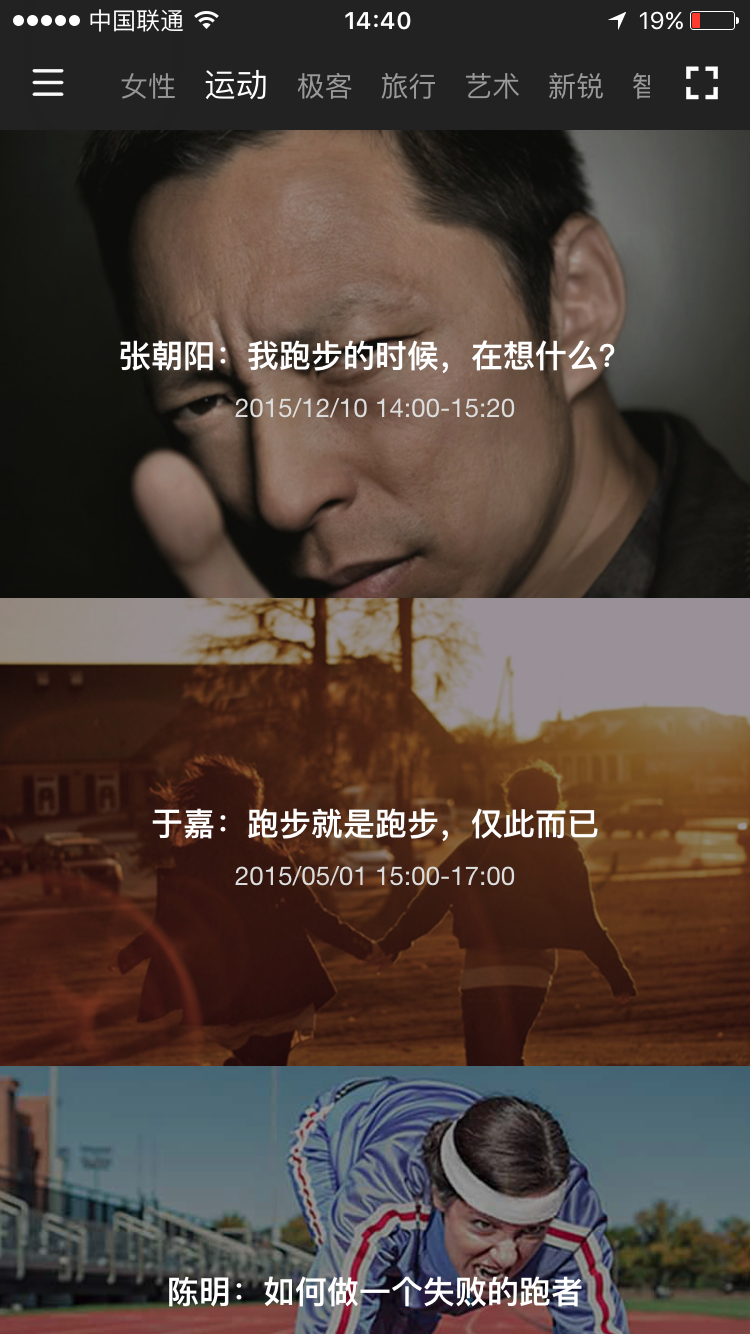Open 于嘉：跑步就是跑步，仅此而已 card

click(x=375, y=832)
